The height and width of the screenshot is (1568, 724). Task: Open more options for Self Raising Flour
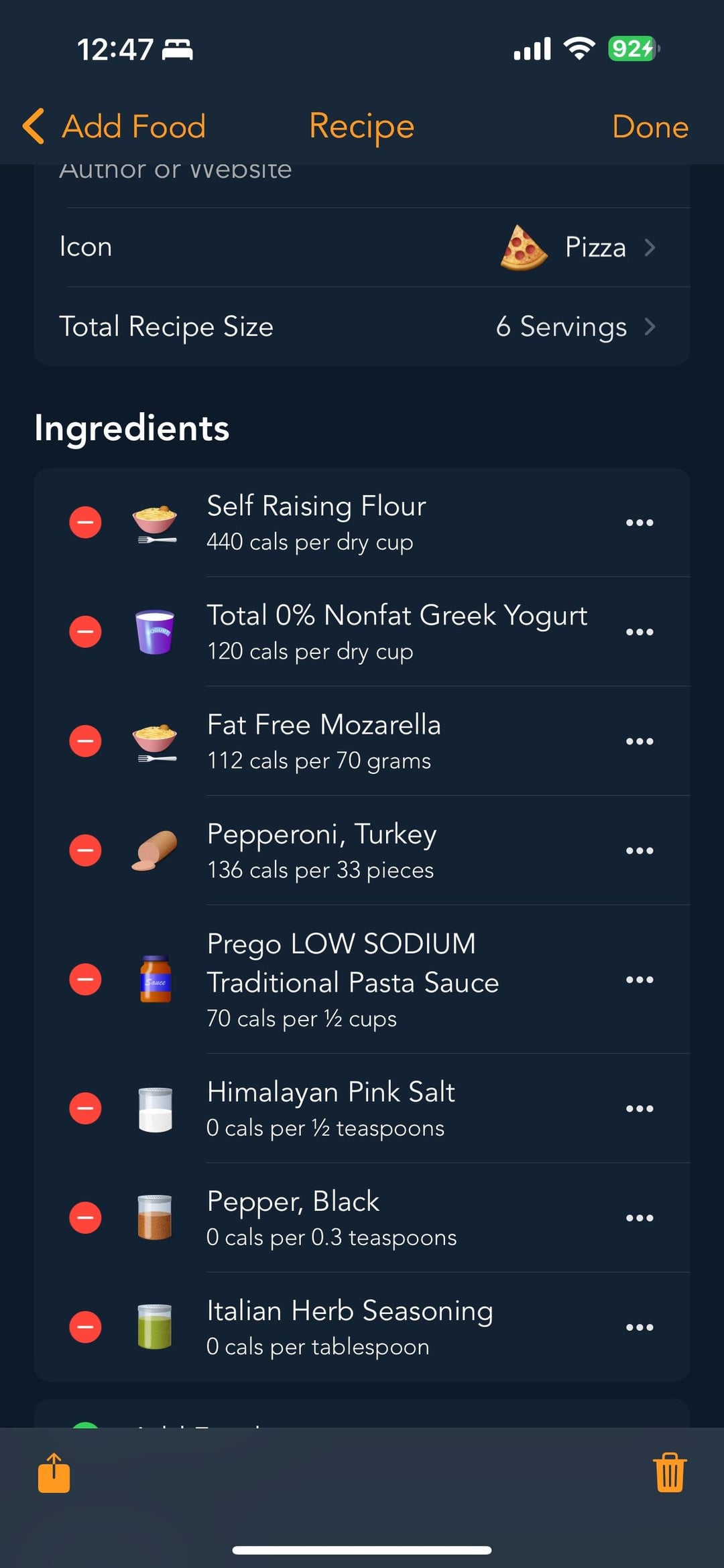(640, 523)
